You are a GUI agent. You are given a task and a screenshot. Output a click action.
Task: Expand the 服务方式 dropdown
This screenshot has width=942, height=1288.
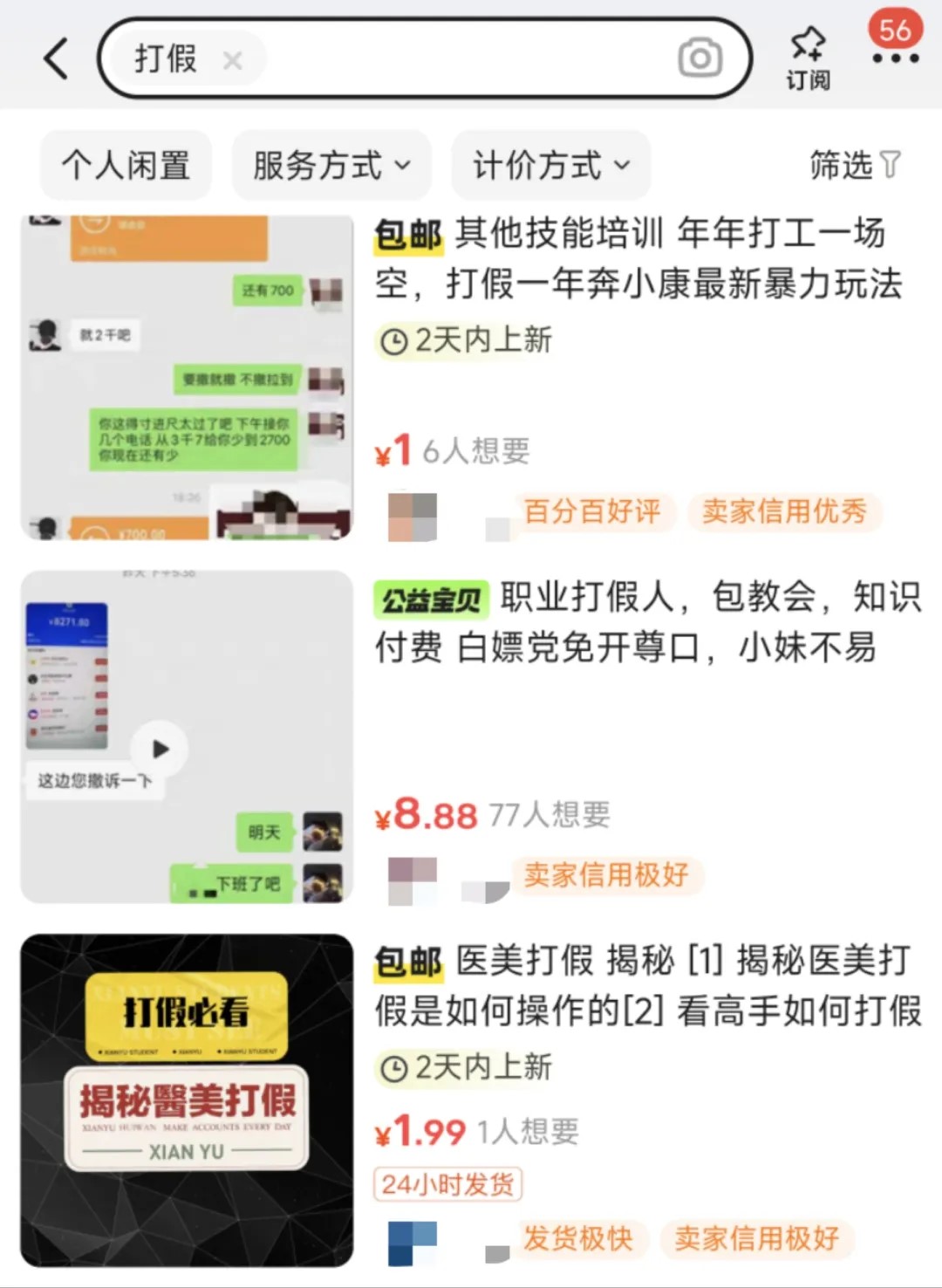click(331, 165)
